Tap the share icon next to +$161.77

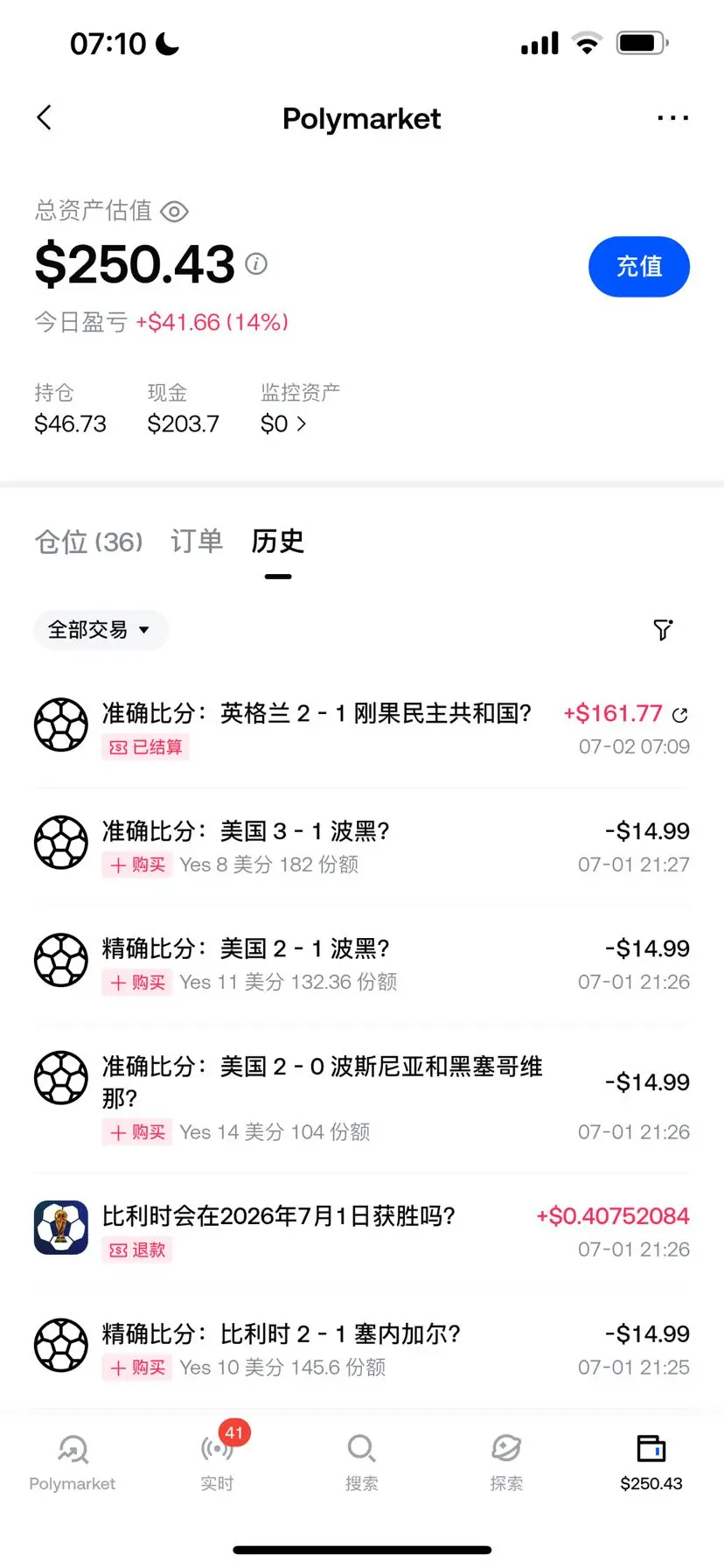tap(679, 715)
